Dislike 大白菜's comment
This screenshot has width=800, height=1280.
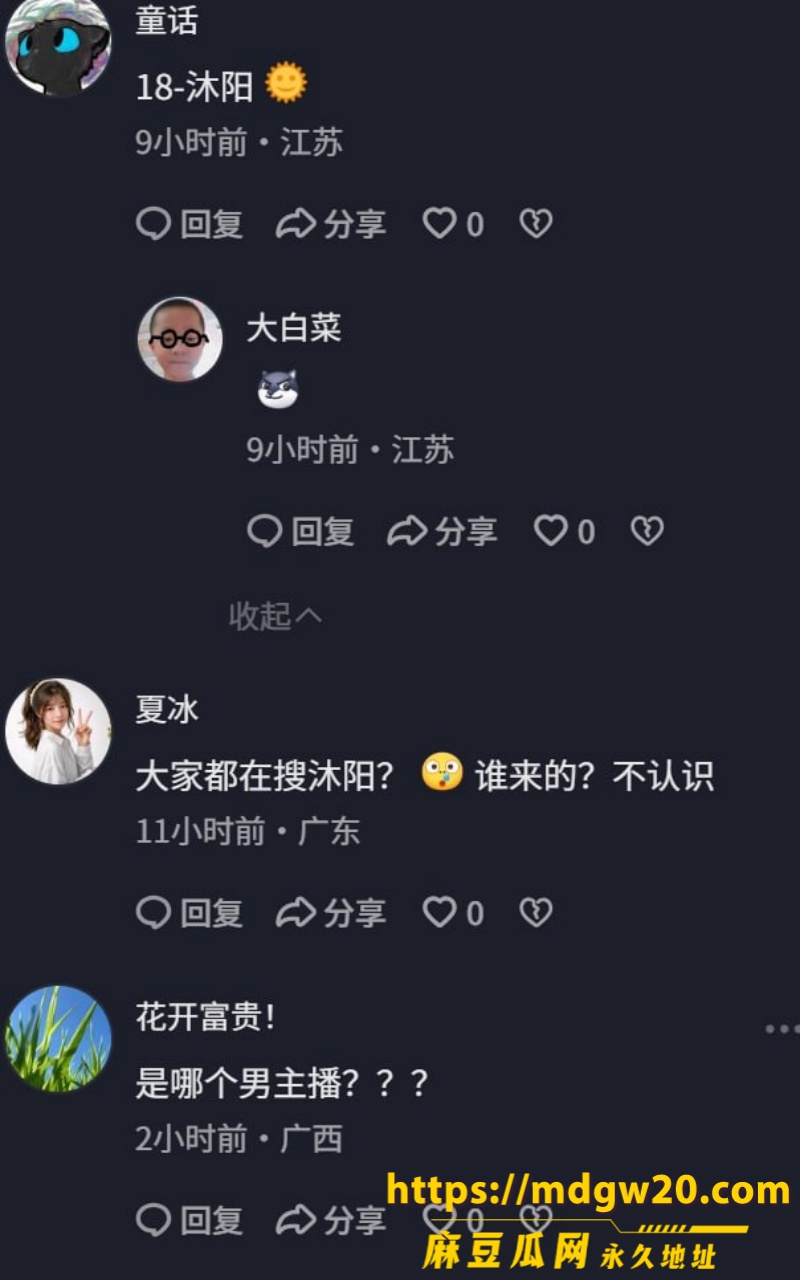click(647, 531)
